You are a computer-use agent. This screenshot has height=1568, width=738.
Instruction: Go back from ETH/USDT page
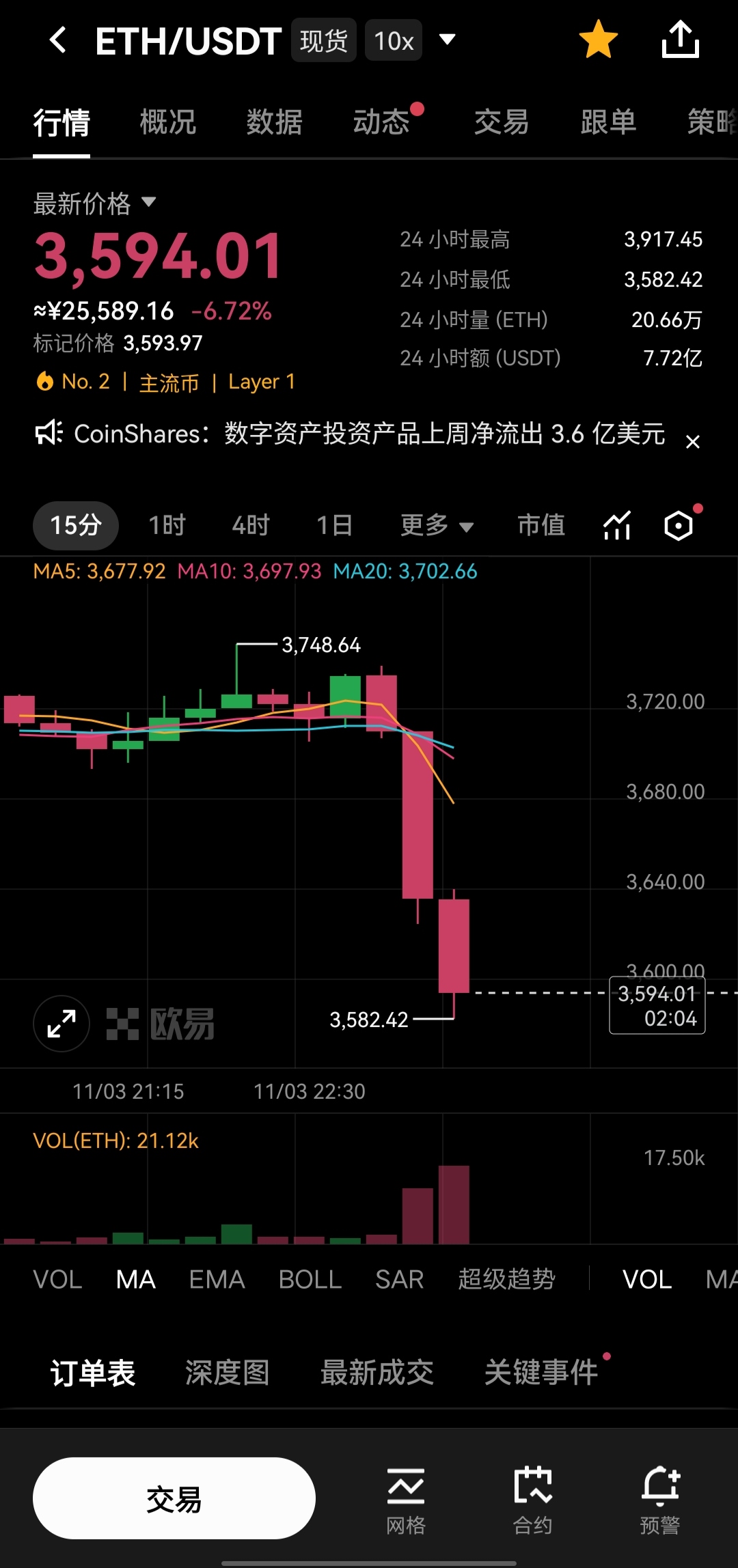click(58, 40)
